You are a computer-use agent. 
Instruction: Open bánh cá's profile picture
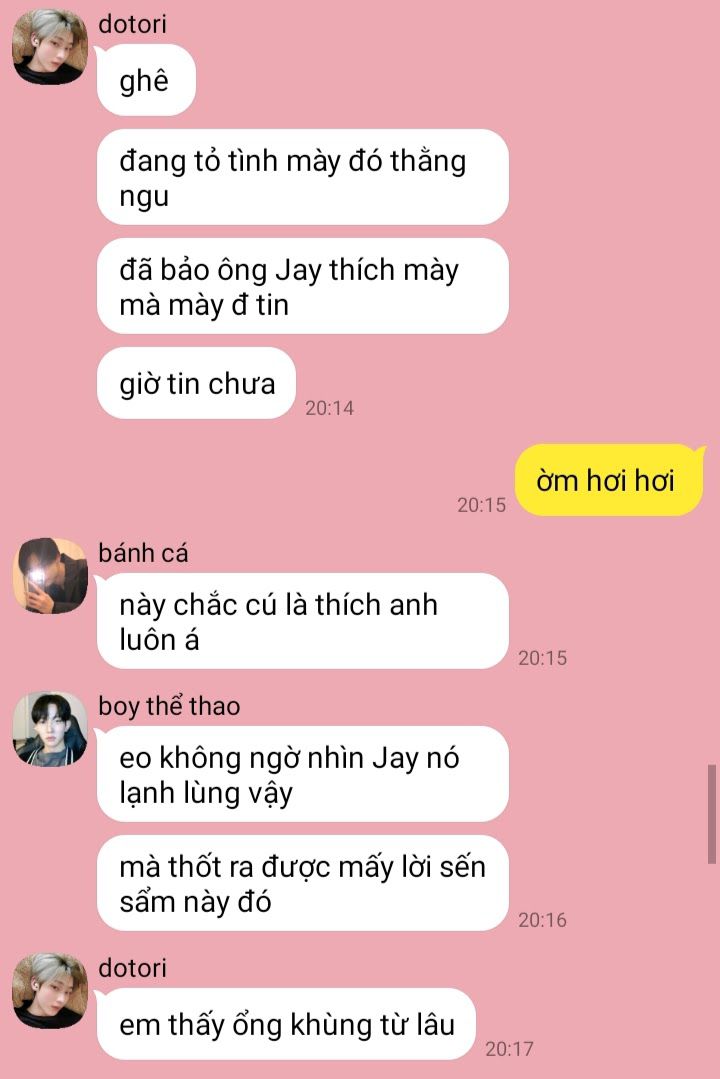(x=49, y=575)
